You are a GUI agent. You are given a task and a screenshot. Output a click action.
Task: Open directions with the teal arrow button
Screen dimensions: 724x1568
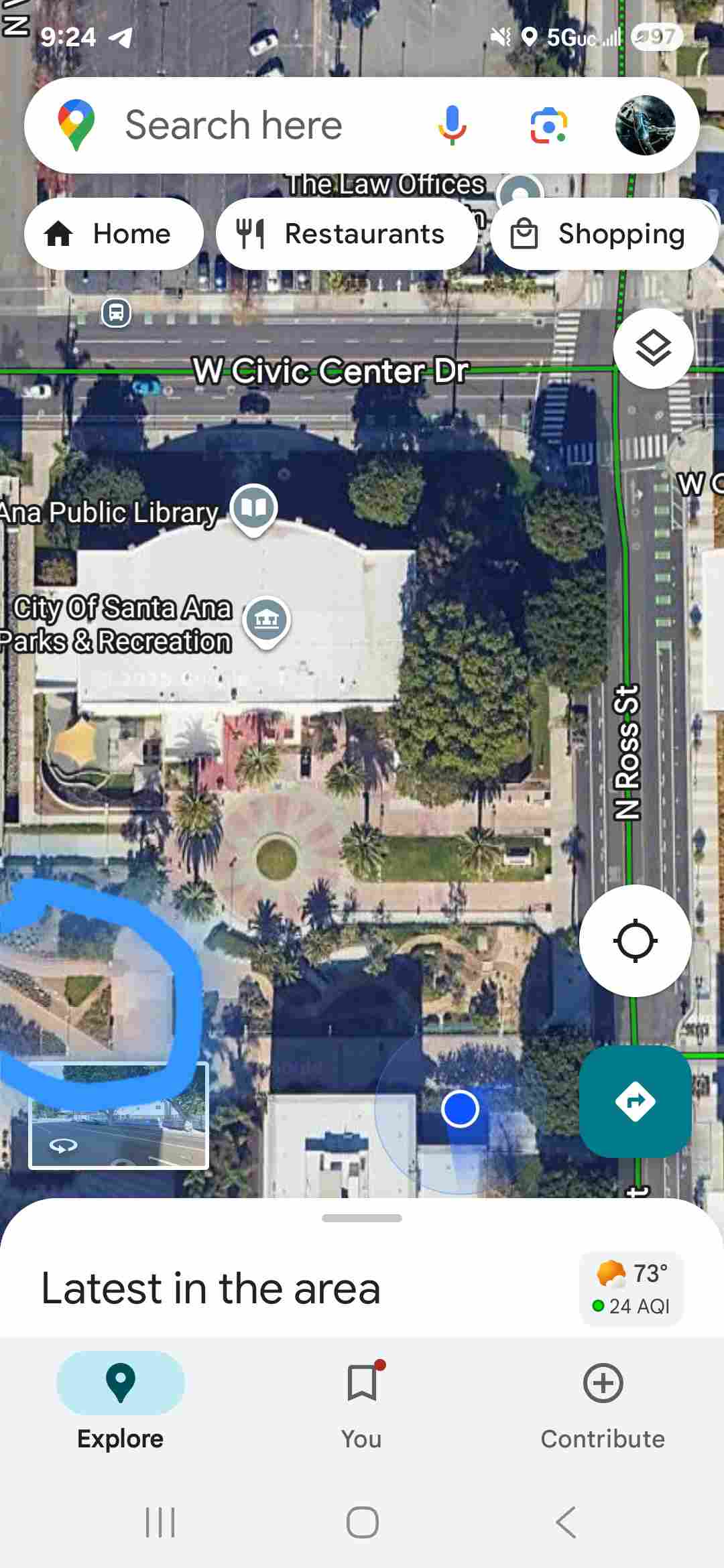(635, 1101)
